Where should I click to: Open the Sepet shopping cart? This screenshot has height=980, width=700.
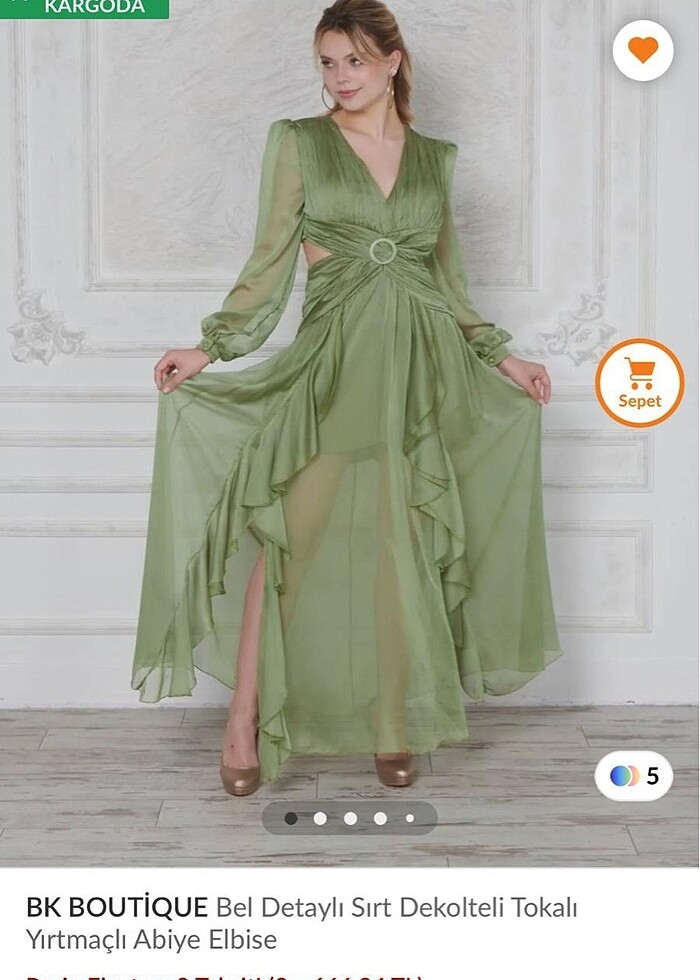(x=640, y=382)
